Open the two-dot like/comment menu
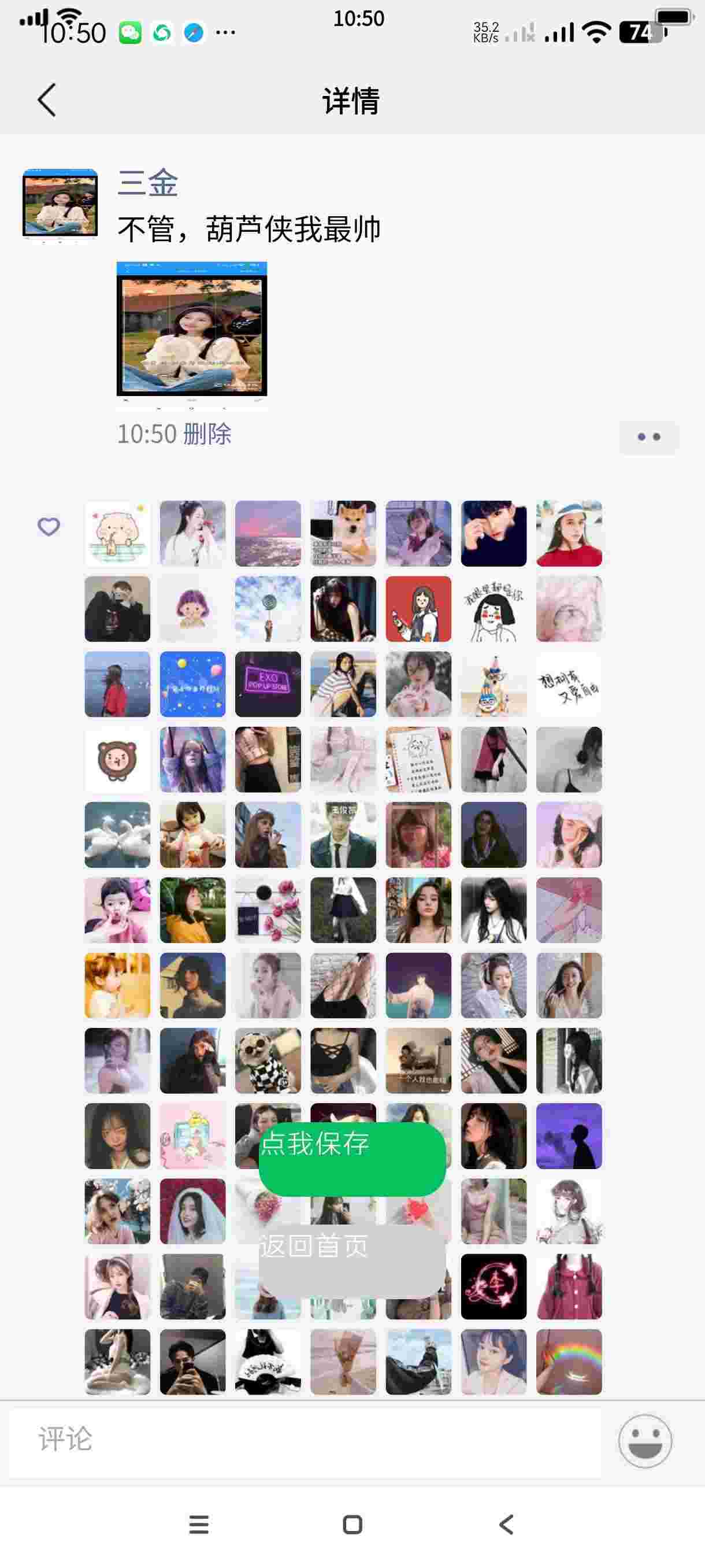 coord(648,437)
